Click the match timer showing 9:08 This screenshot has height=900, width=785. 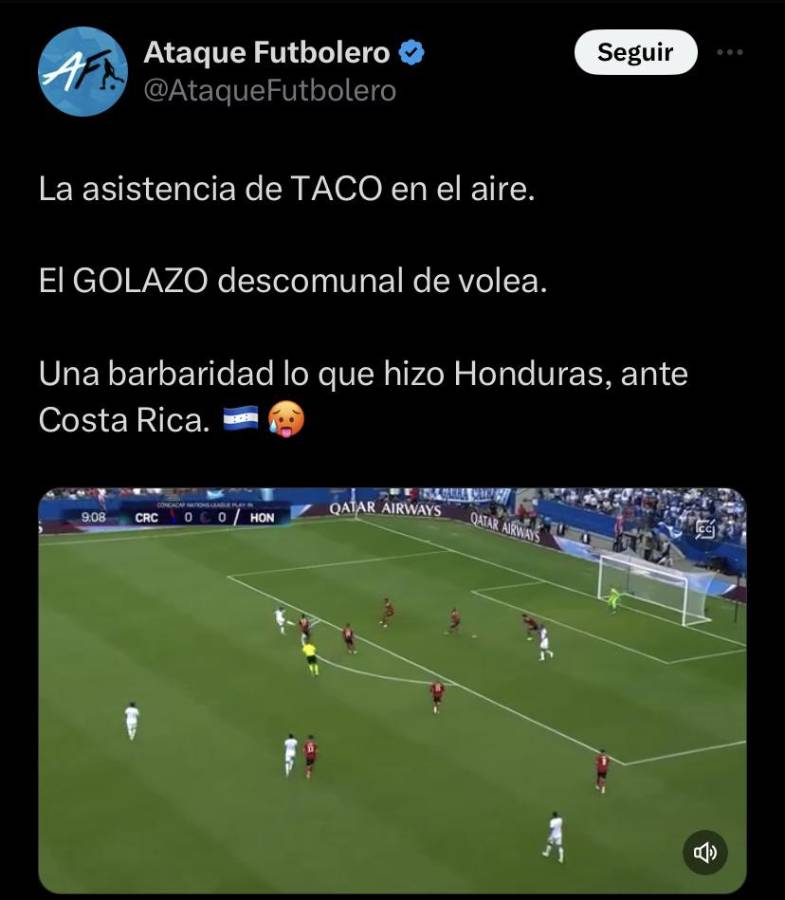pyautogui.click(x=92, y=519)
